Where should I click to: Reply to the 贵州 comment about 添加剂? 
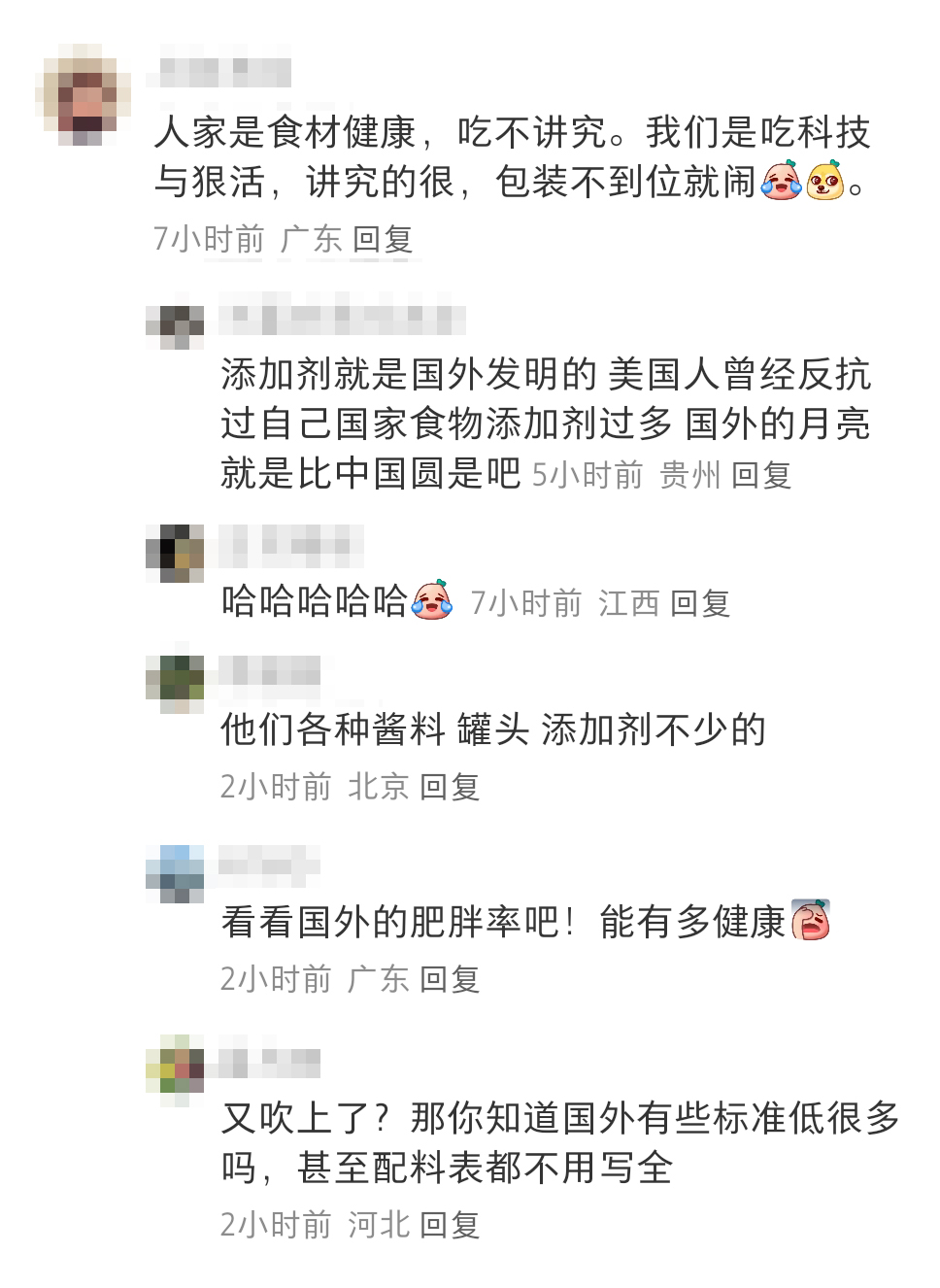pos(761,475)
